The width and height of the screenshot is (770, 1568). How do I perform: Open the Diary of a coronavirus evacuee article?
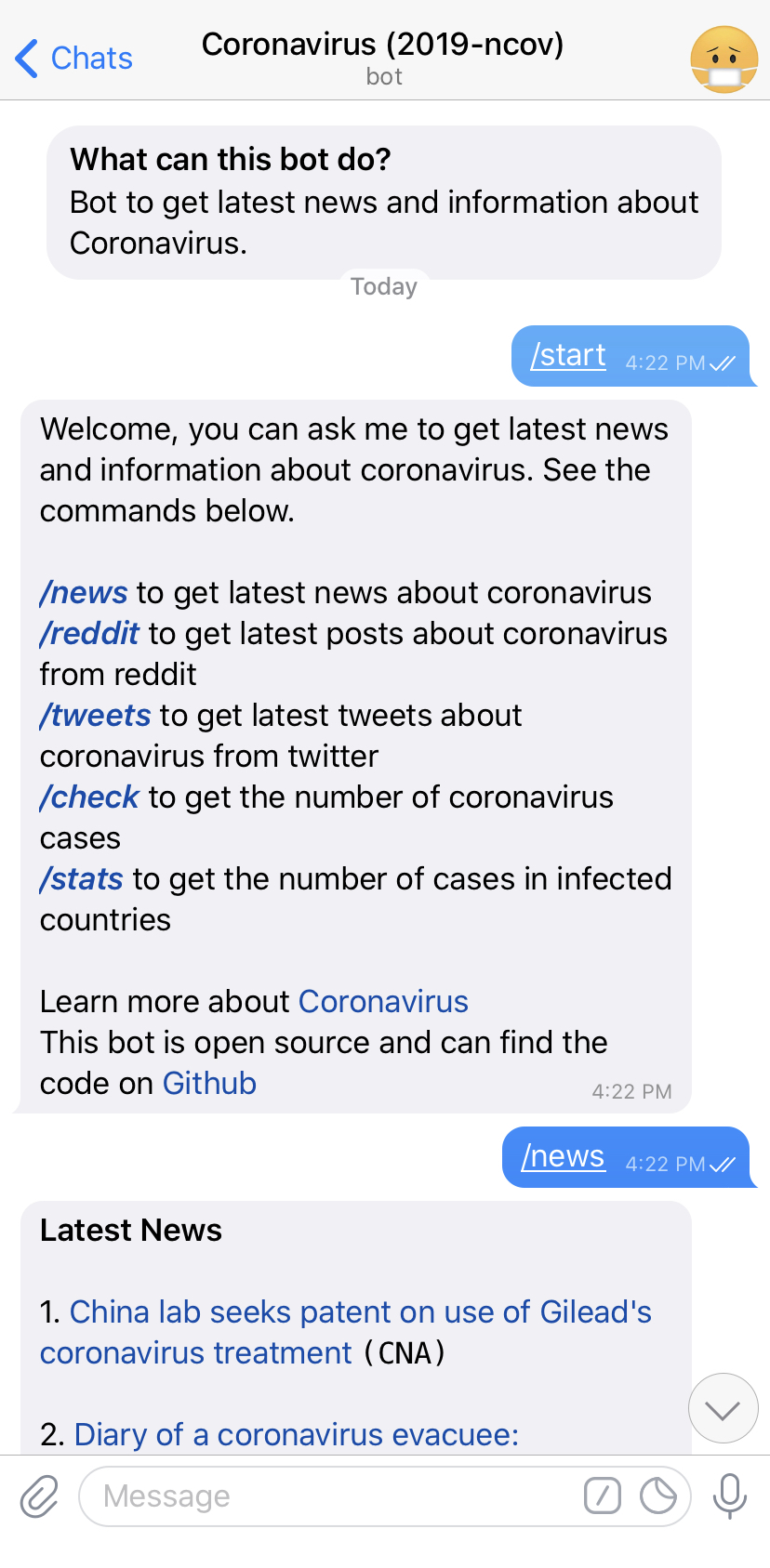tap(296, 1435)
